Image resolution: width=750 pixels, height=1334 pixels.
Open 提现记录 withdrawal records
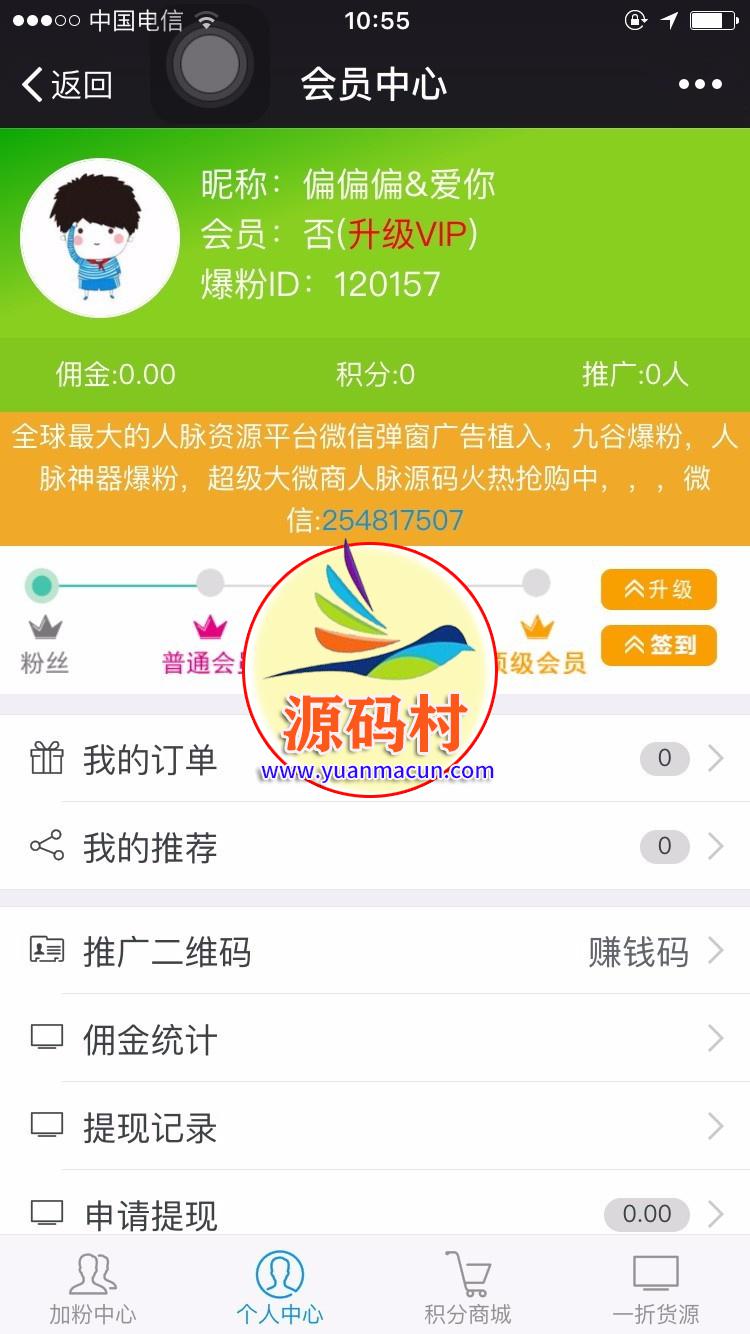(x=375, y=1128)
